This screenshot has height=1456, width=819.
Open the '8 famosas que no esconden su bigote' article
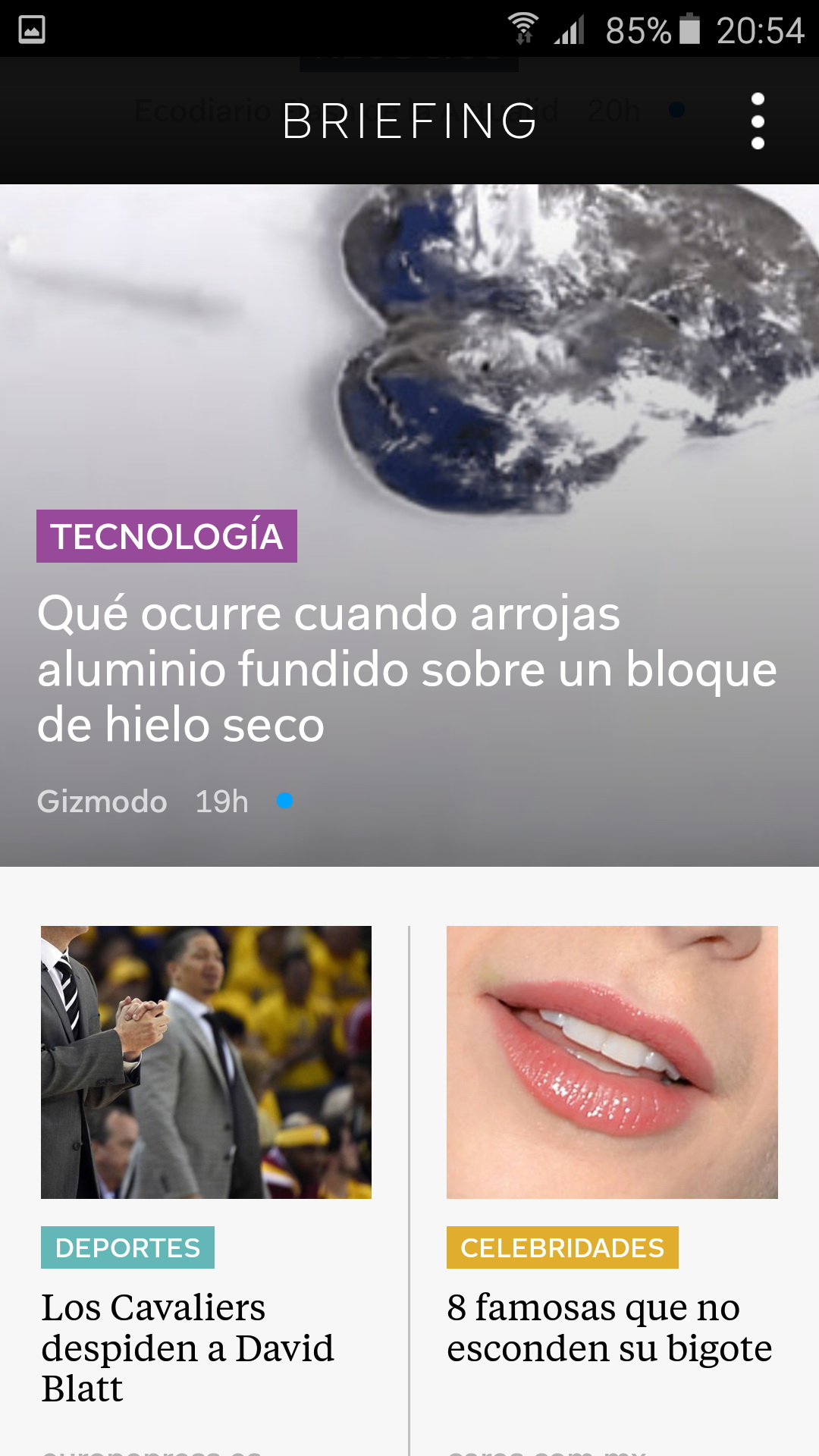point(609,1328)
